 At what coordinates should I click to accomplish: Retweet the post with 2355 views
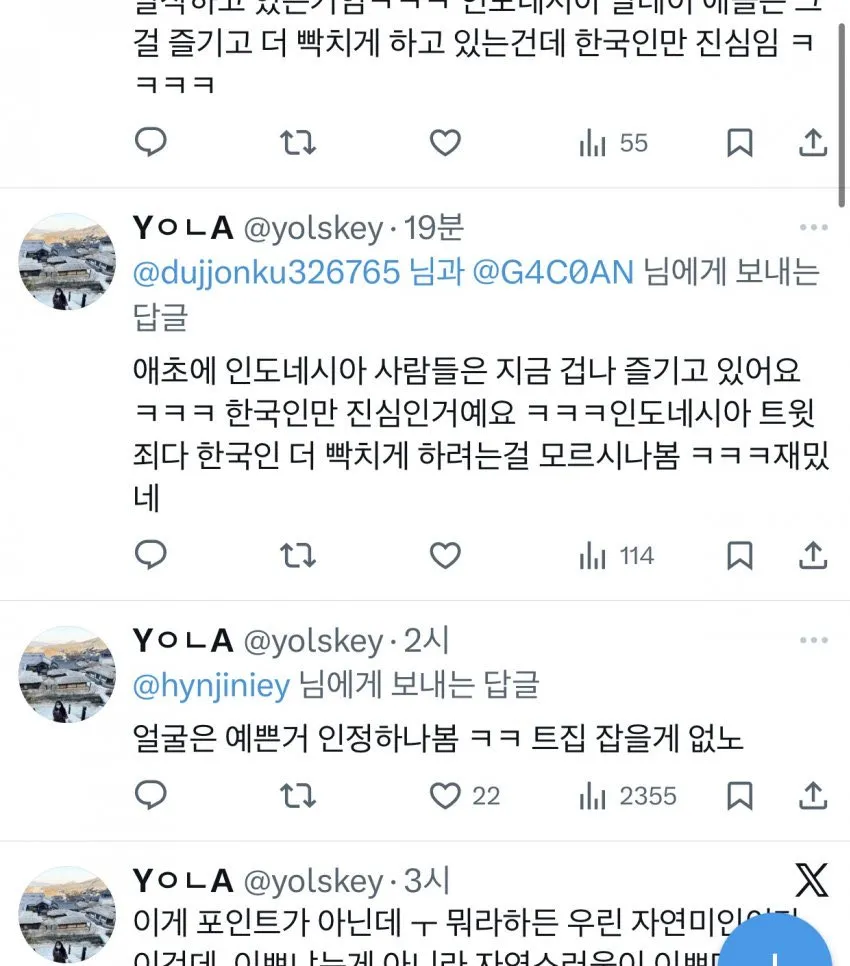[297, 796]
